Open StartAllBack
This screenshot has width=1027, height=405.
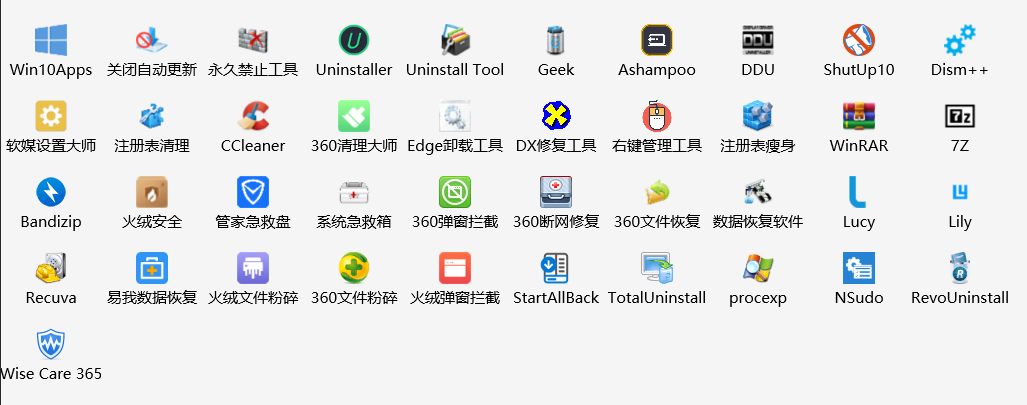click(556, 268)
